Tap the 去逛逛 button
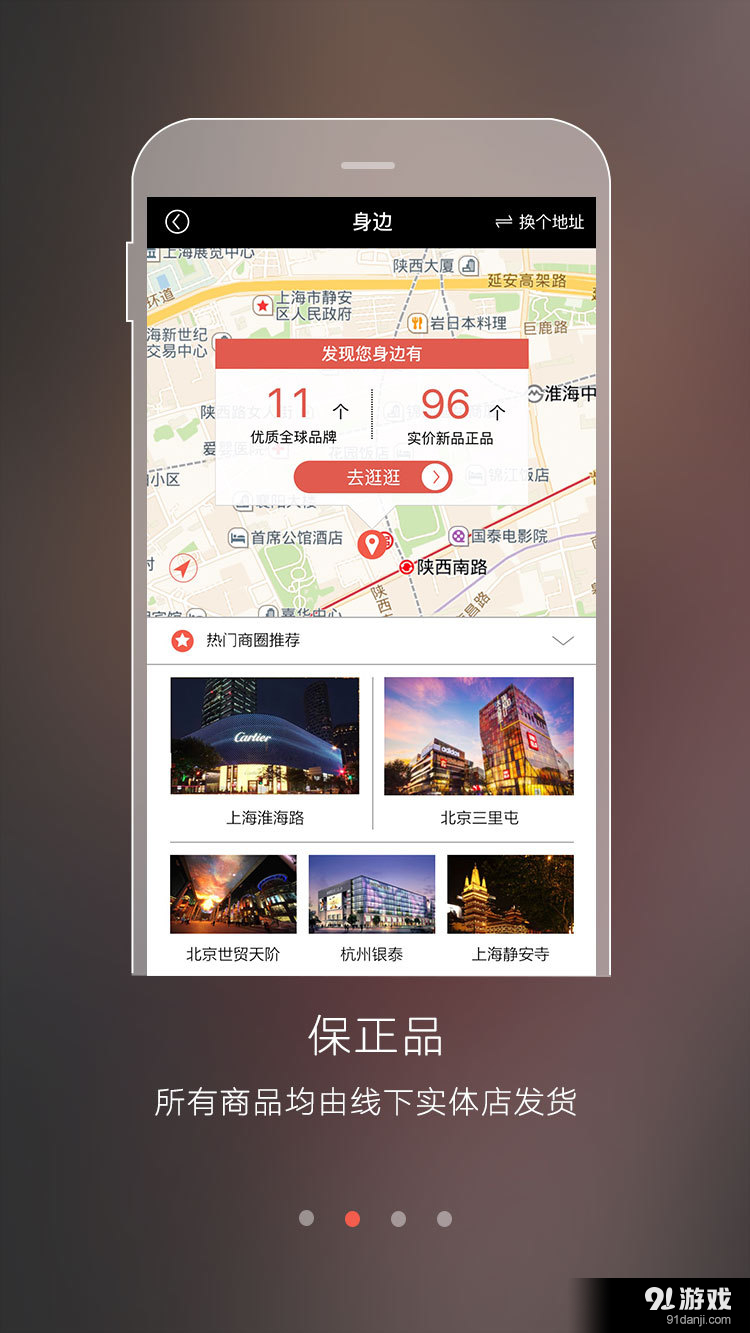Screen dimensions: 750x1333 pyautogui.click(x=371, y=477)
